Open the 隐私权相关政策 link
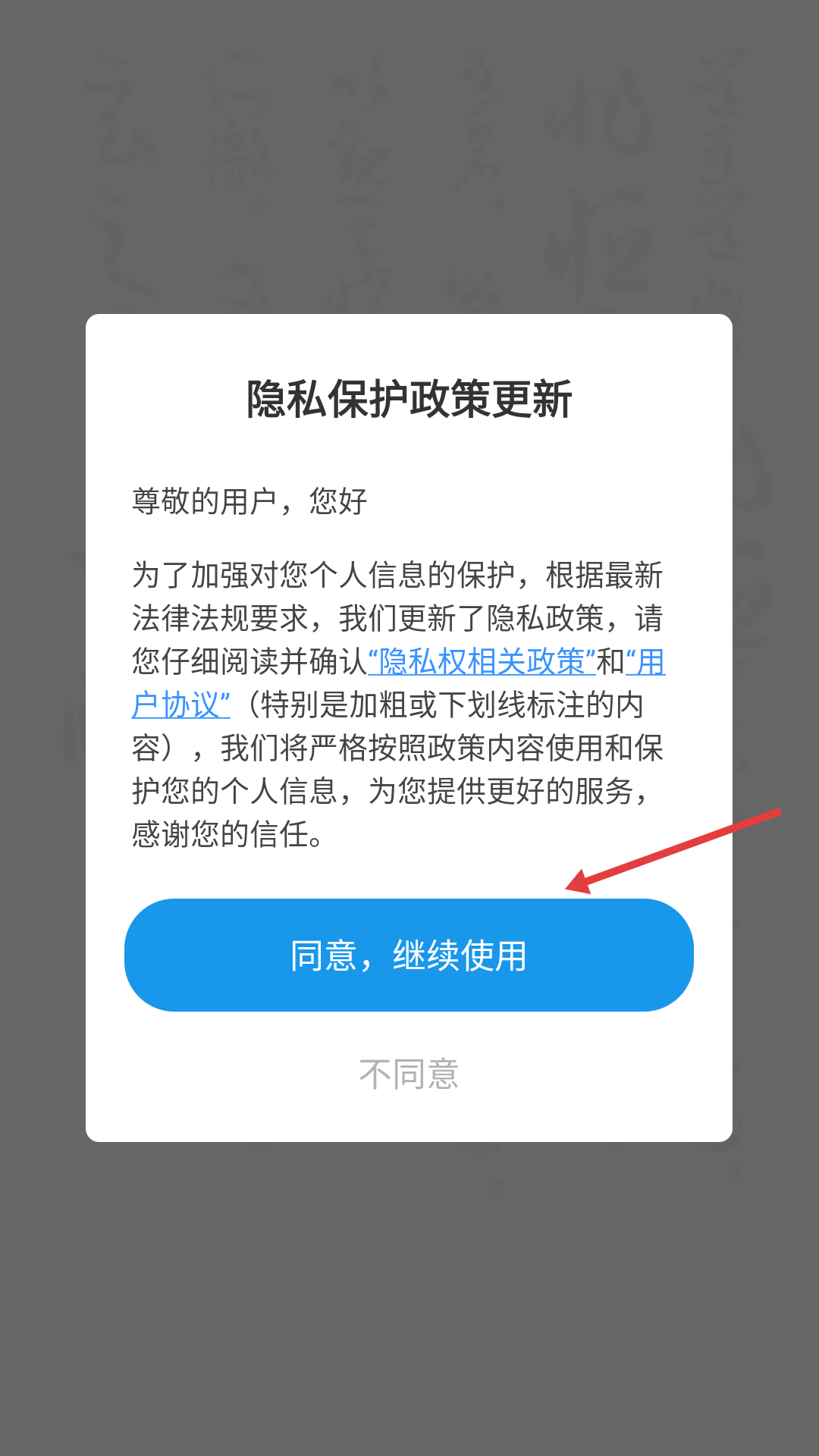This screenshot has height=1456, width=819. pyautogui.click(x=482, y=662)
